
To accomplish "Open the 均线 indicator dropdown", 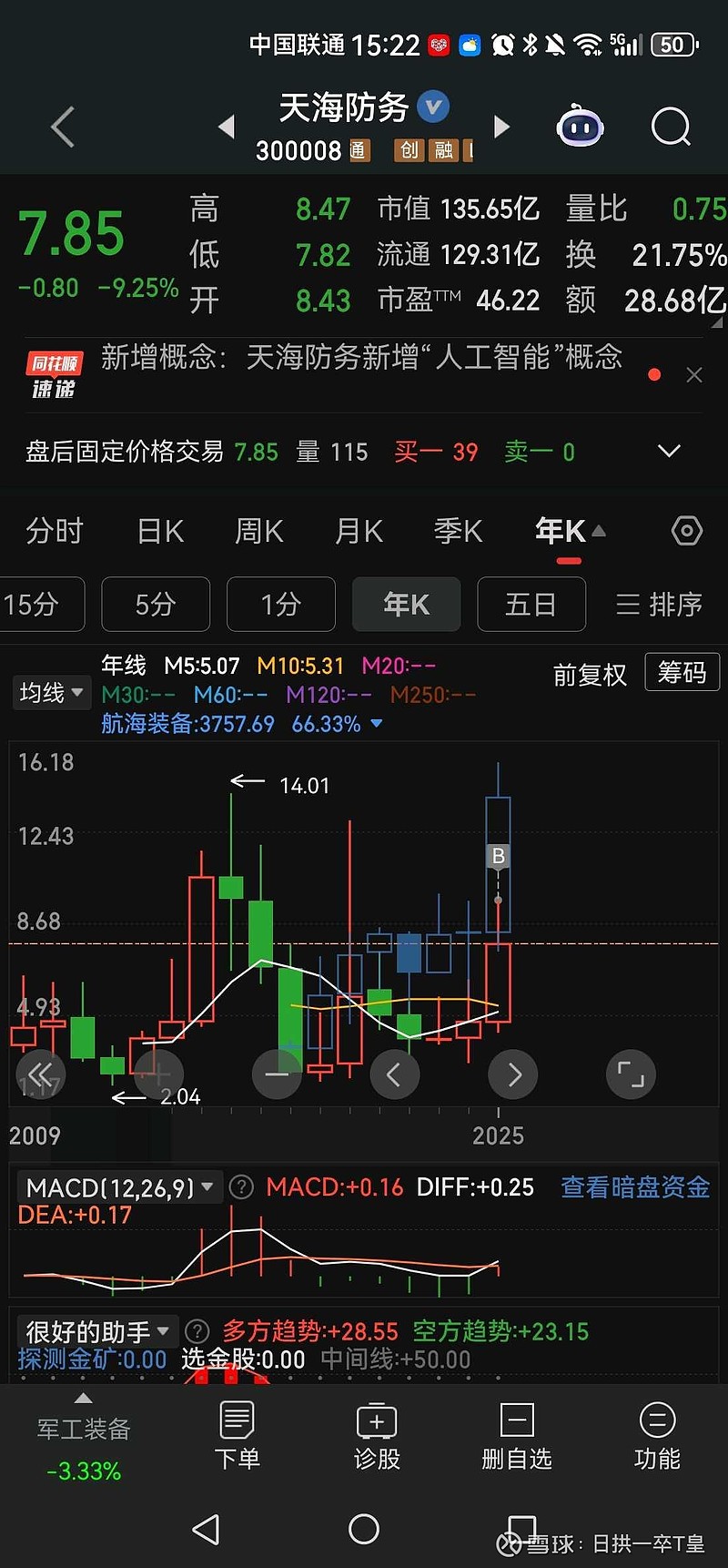I will (x=51, y=693).
